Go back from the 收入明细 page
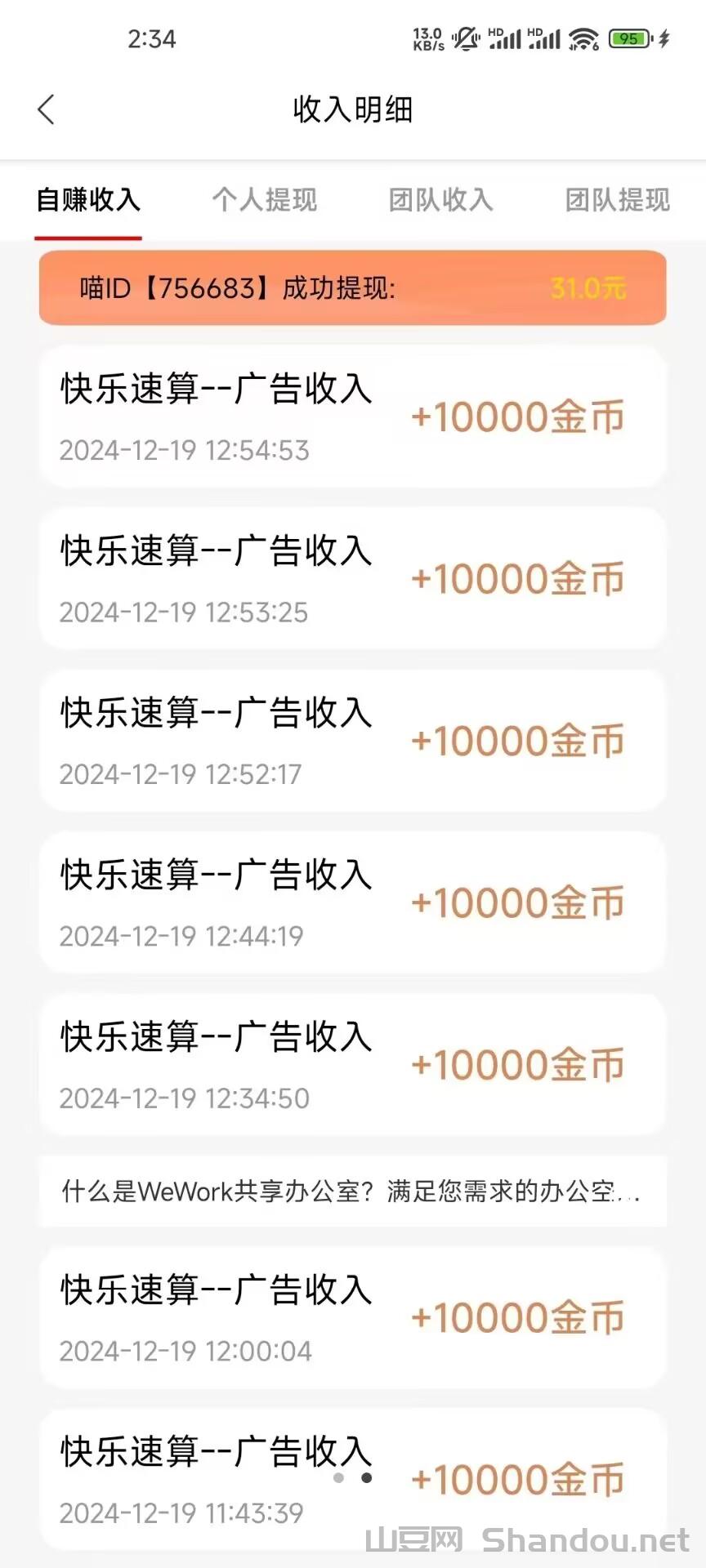 click(x=47, y=109)
